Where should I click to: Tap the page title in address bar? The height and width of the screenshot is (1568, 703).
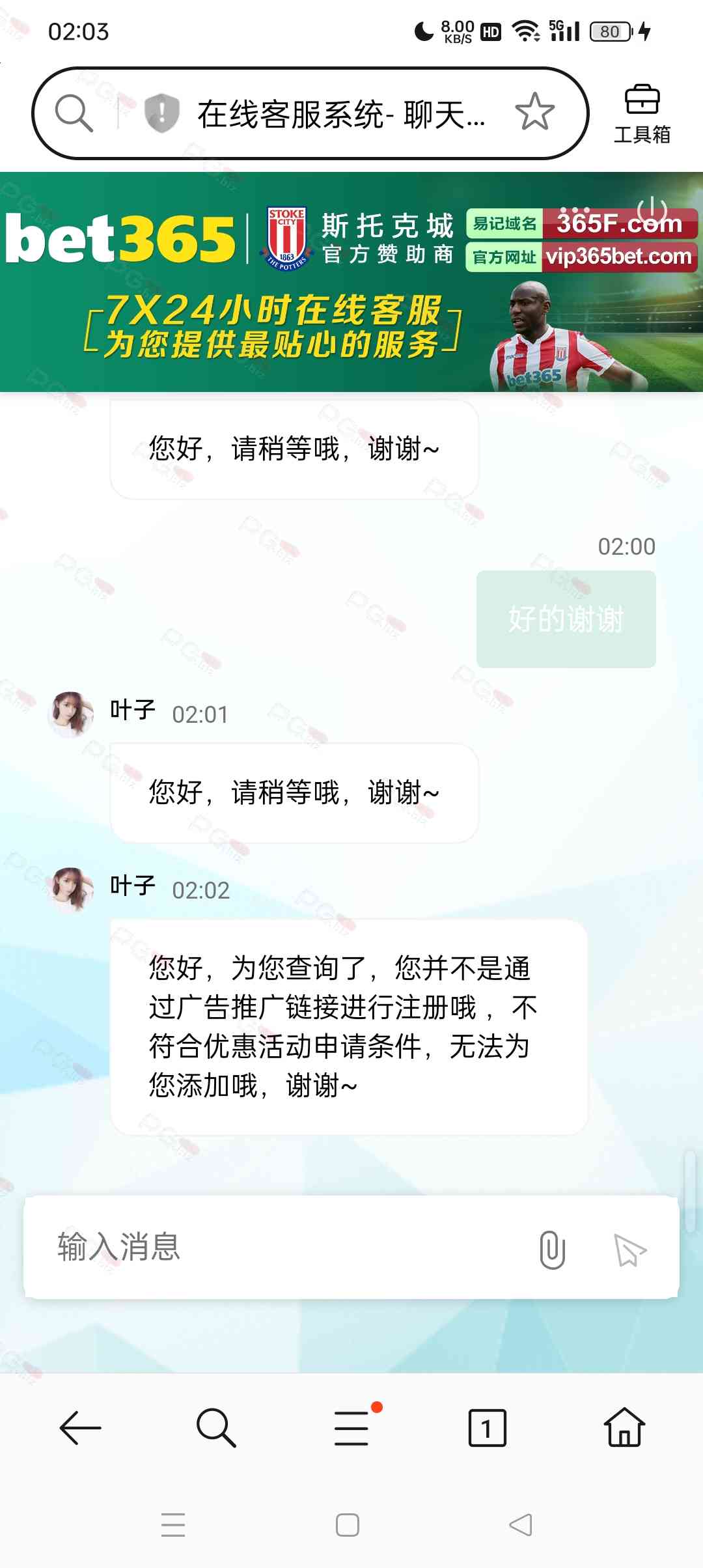click(x=341, y=115)
